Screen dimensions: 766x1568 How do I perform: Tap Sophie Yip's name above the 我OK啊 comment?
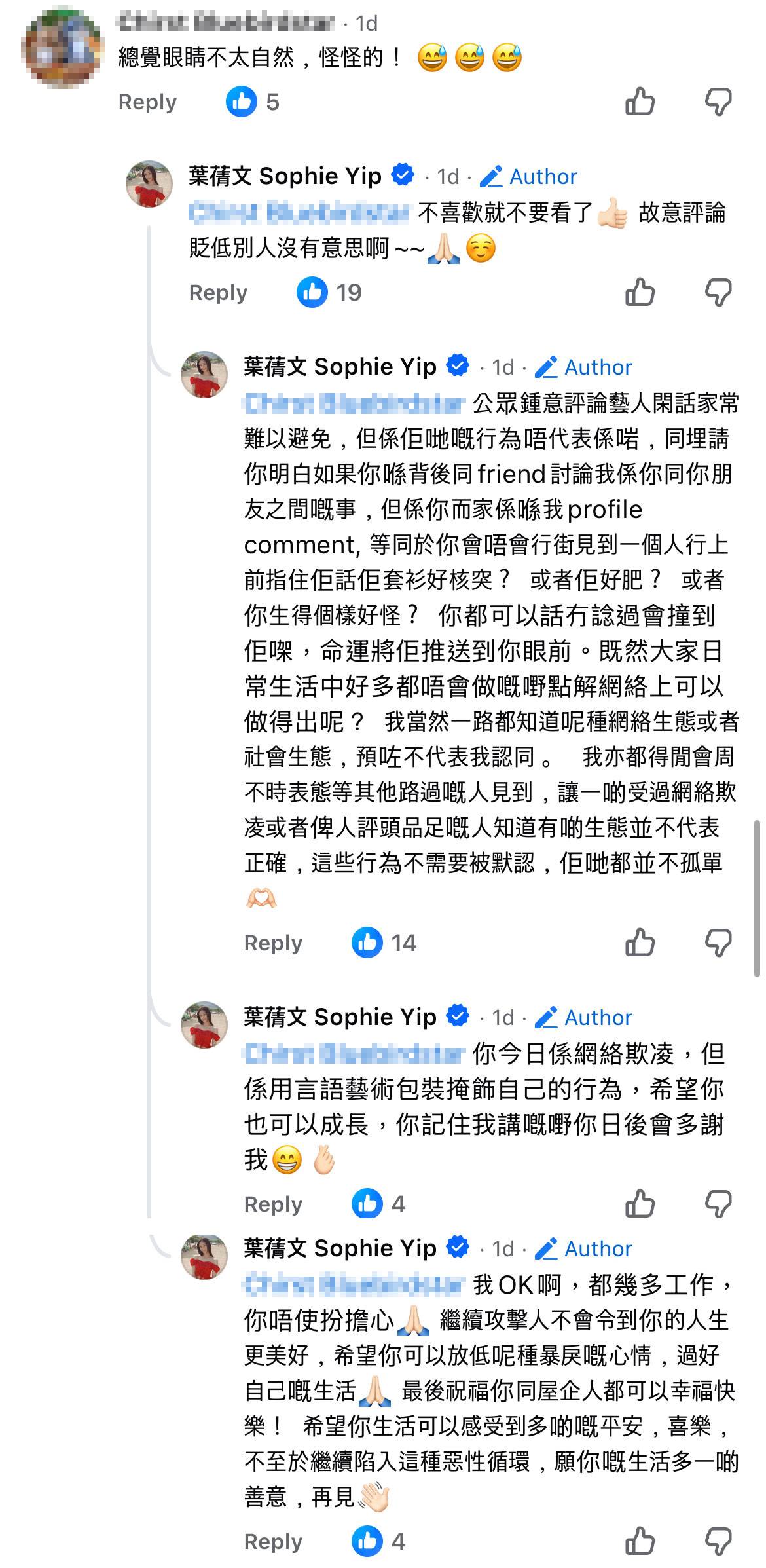point(340,1248)
